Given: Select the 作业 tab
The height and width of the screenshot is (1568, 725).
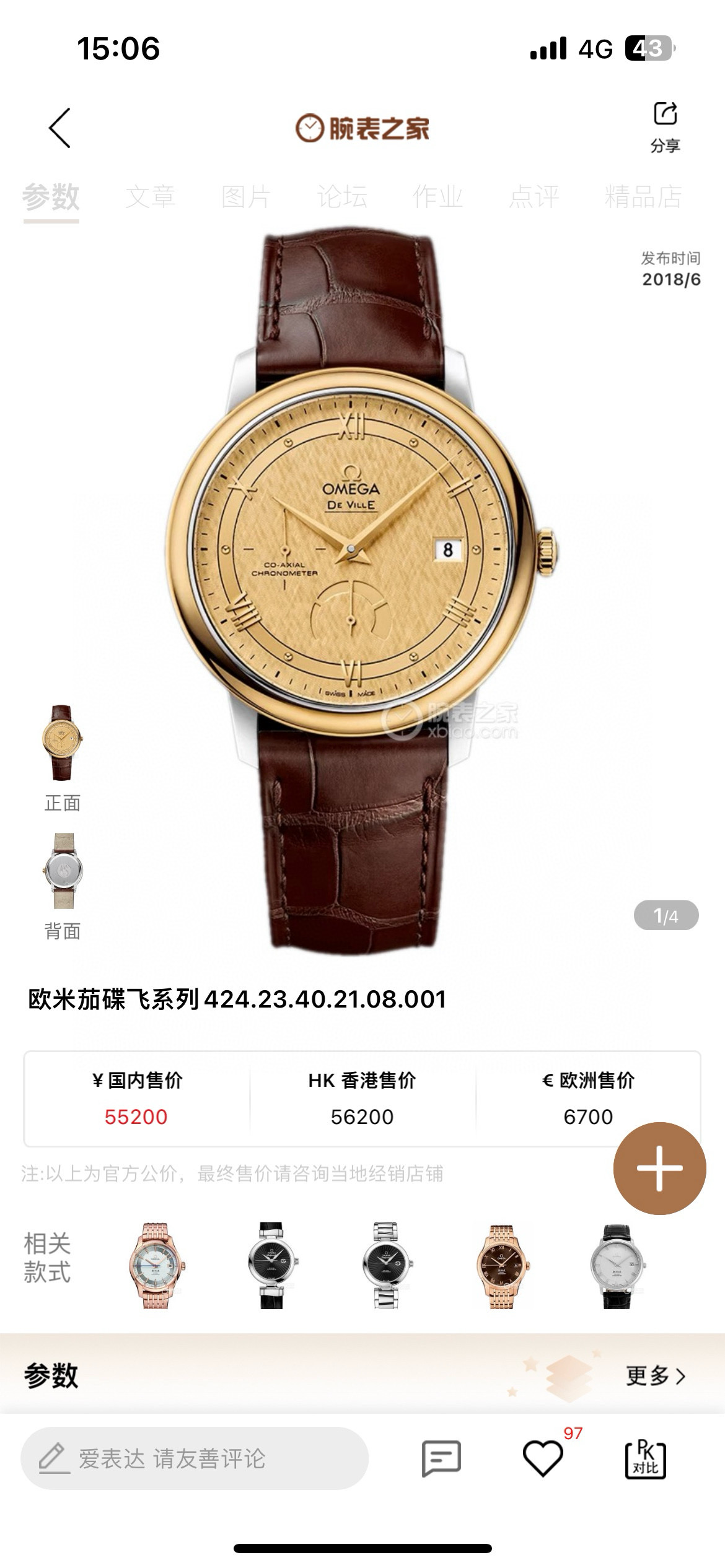Looking at the screenshot, I should point(437,197).
